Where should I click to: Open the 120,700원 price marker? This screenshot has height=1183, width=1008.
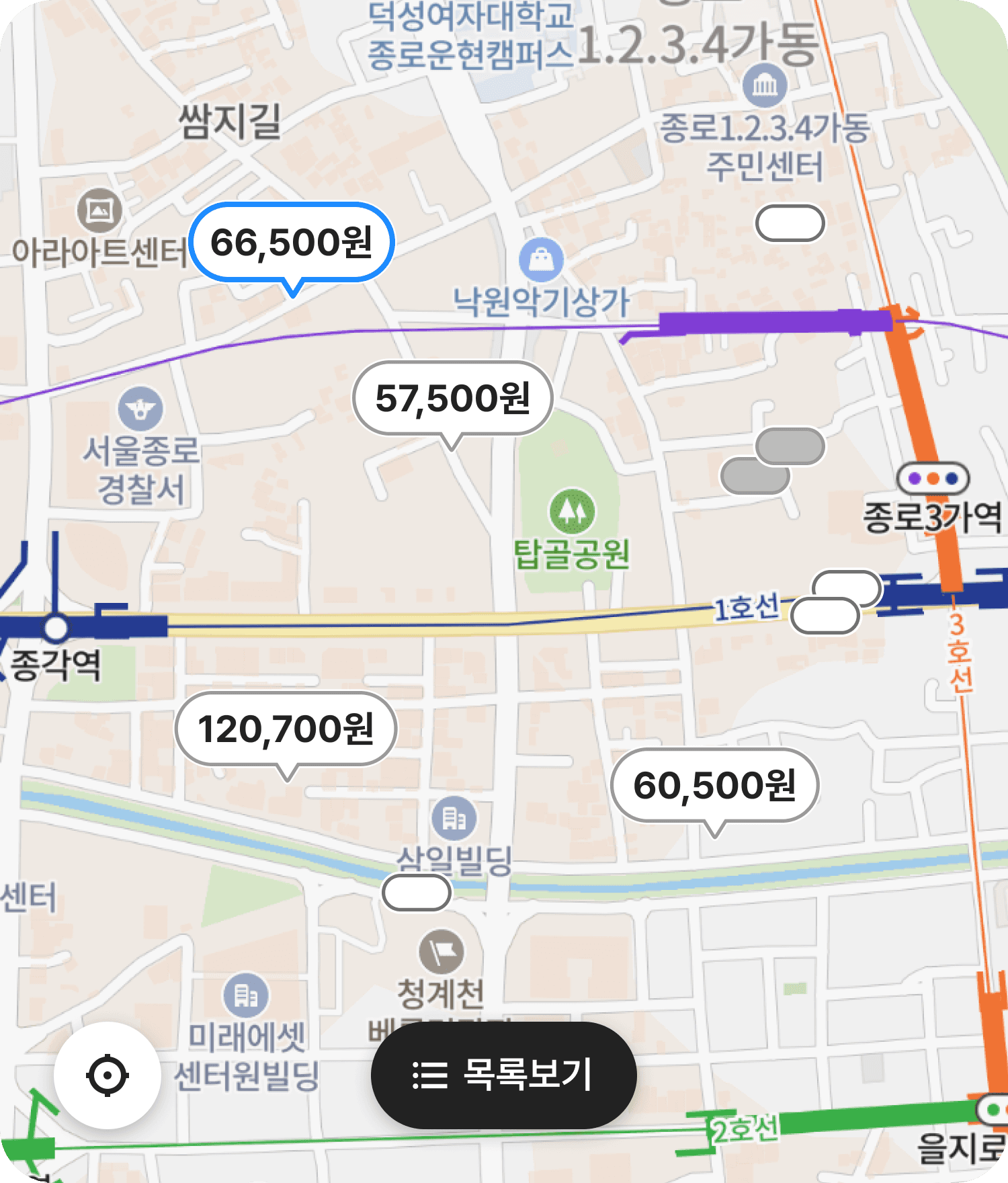tap(286, 729)
